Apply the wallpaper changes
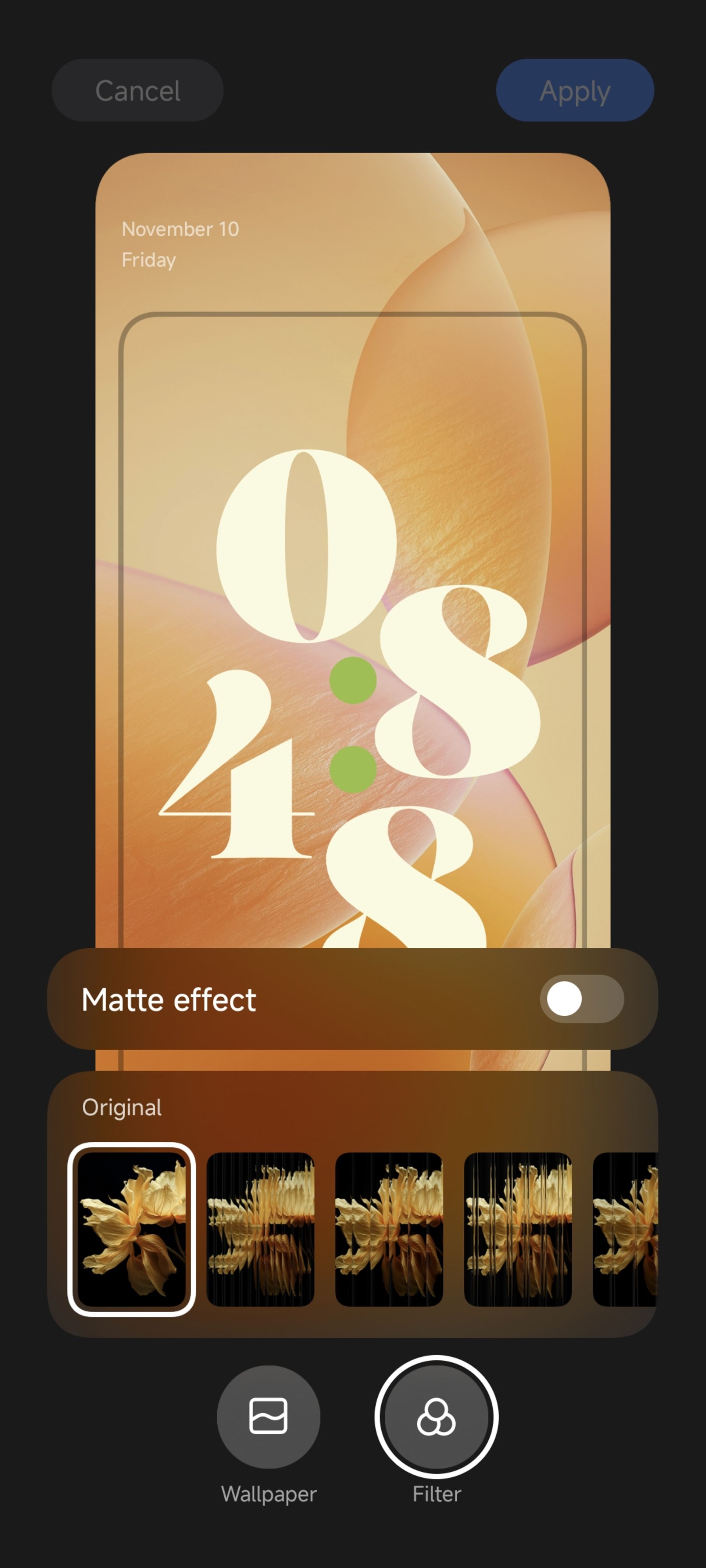 (x=574, y=90)
